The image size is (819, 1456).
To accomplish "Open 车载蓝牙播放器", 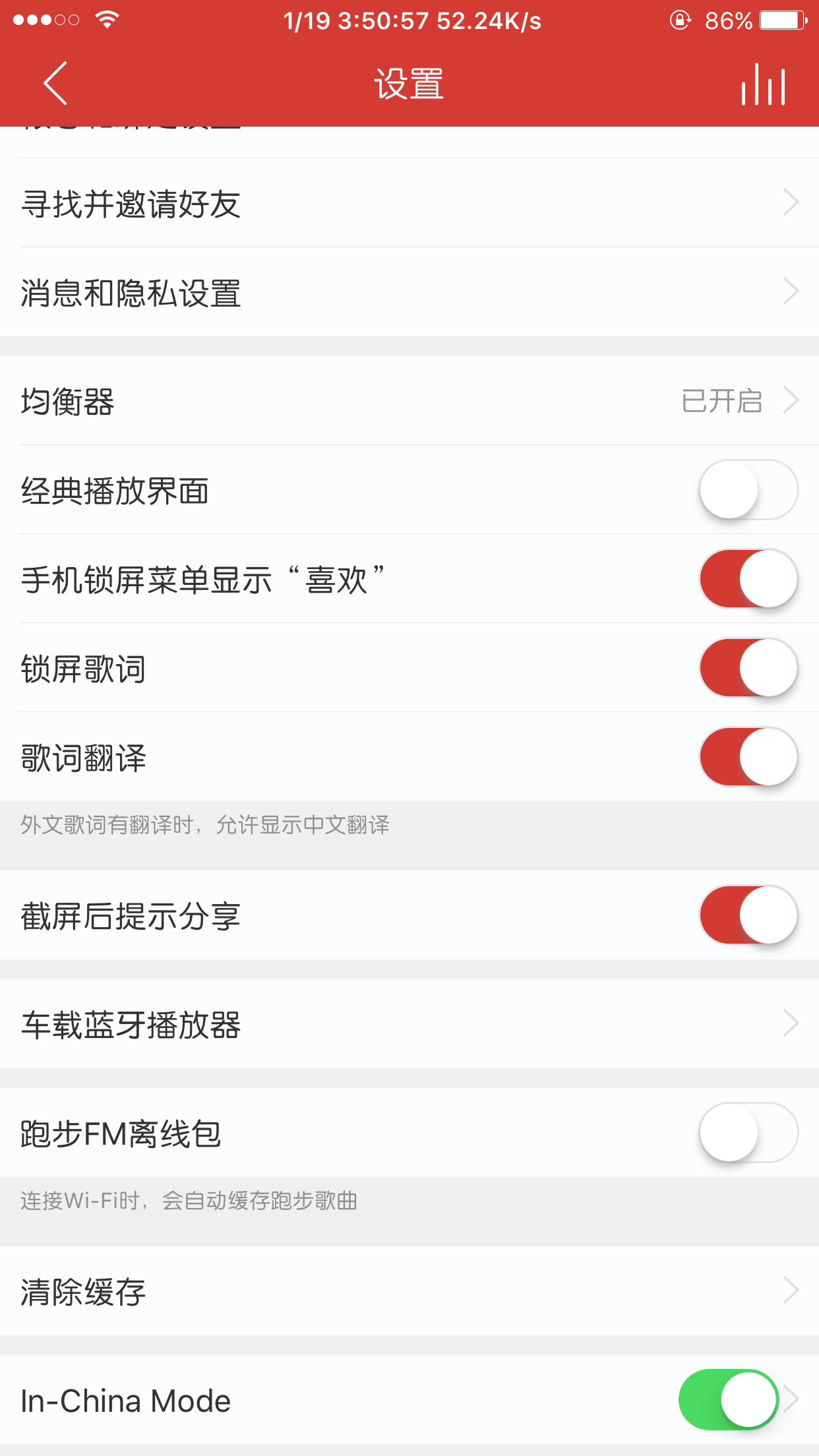I will tap(409, 1024).
